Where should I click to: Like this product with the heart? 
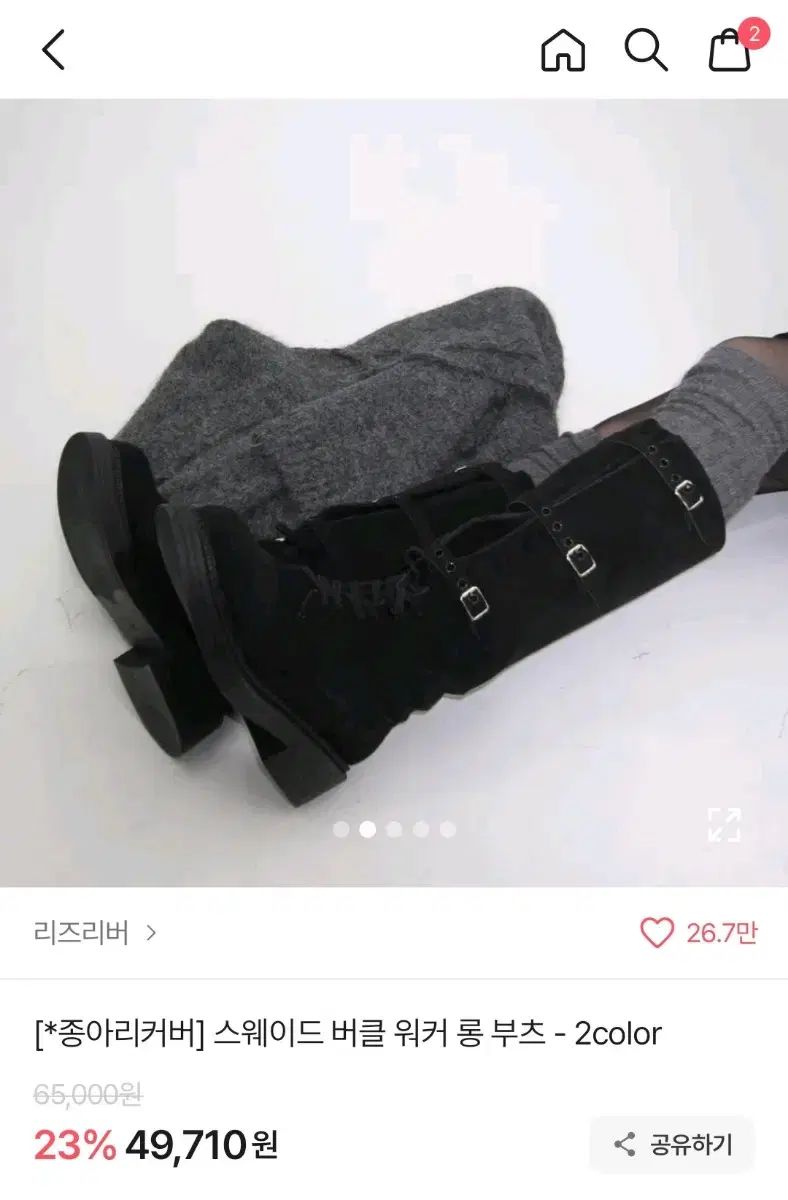click(657, 933)
